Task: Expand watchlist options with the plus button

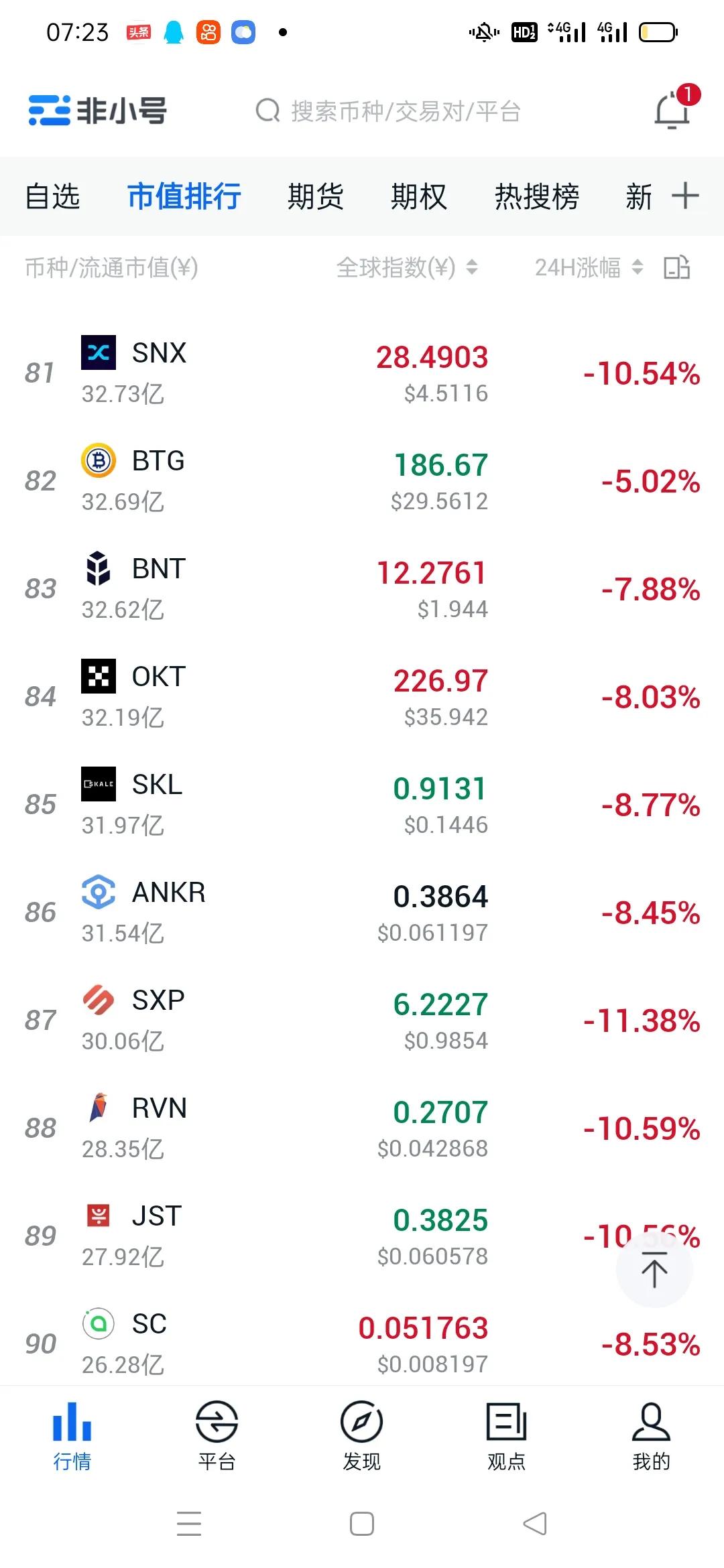Action: pos(686,196)
